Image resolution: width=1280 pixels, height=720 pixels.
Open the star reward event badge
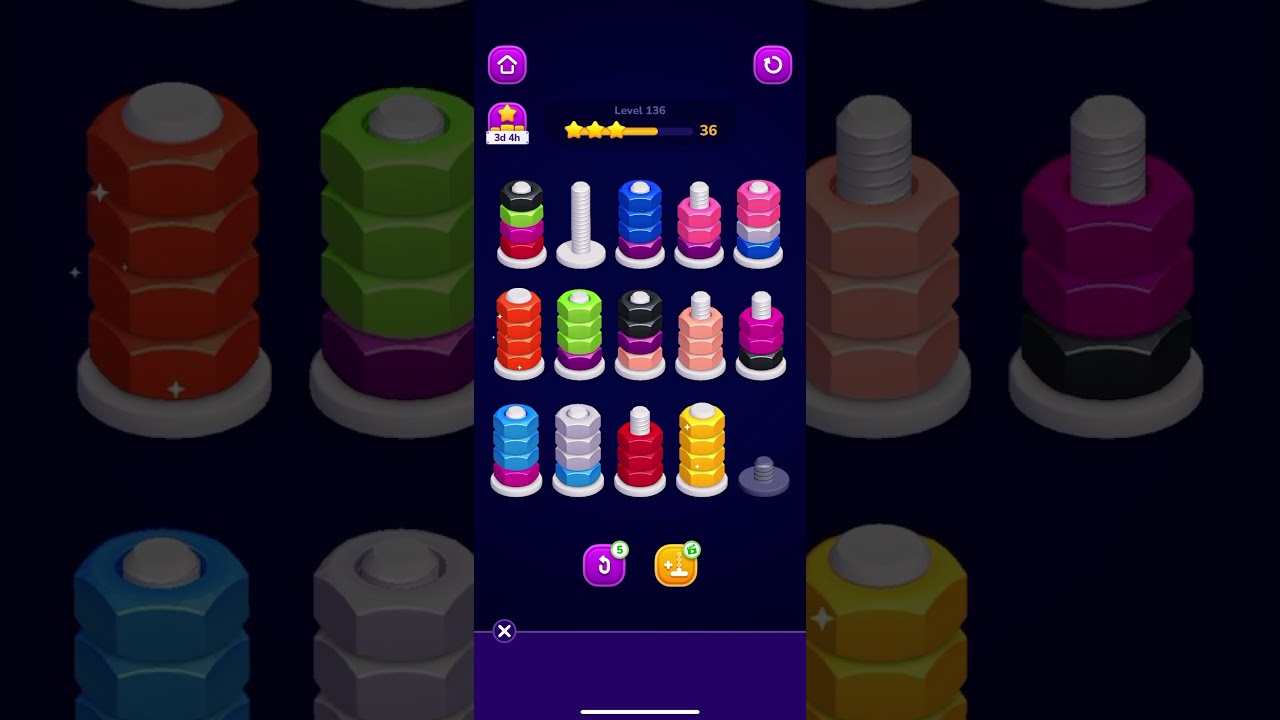(x=507, y=123)
